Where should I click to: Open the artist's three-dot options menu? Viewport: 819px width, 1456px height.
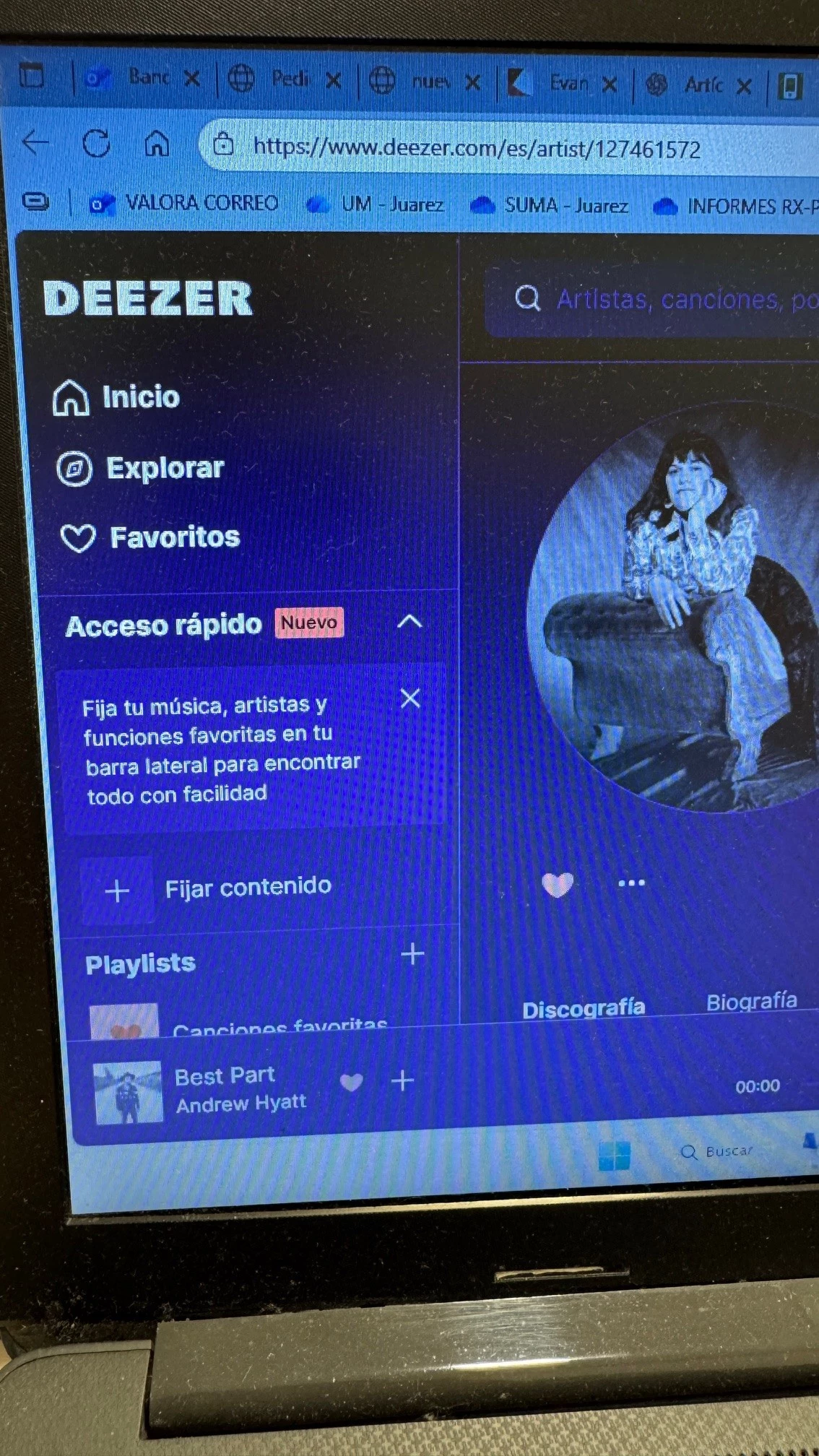point(631,883)
